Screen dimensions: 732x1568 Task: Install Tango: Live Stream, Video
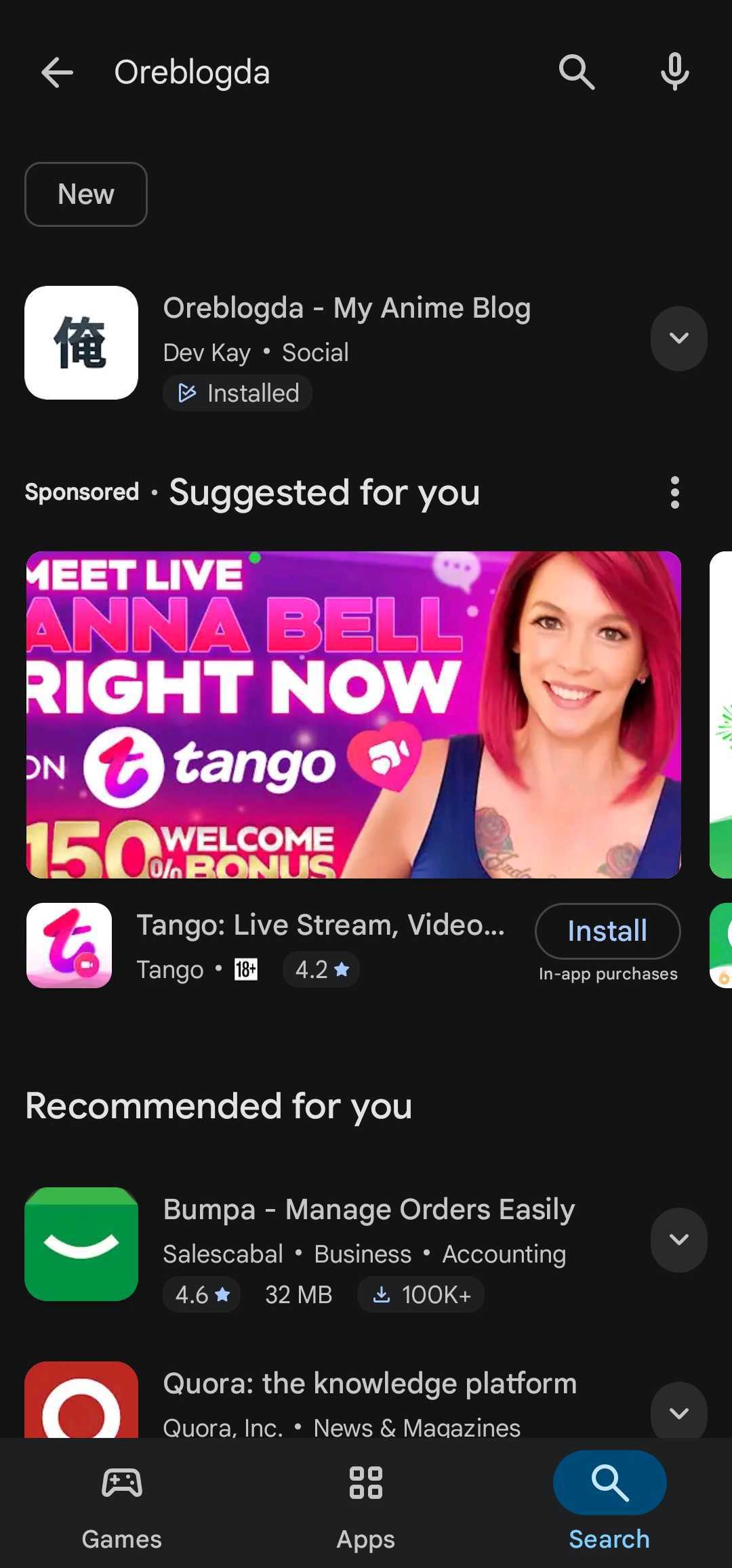point(607,931)
